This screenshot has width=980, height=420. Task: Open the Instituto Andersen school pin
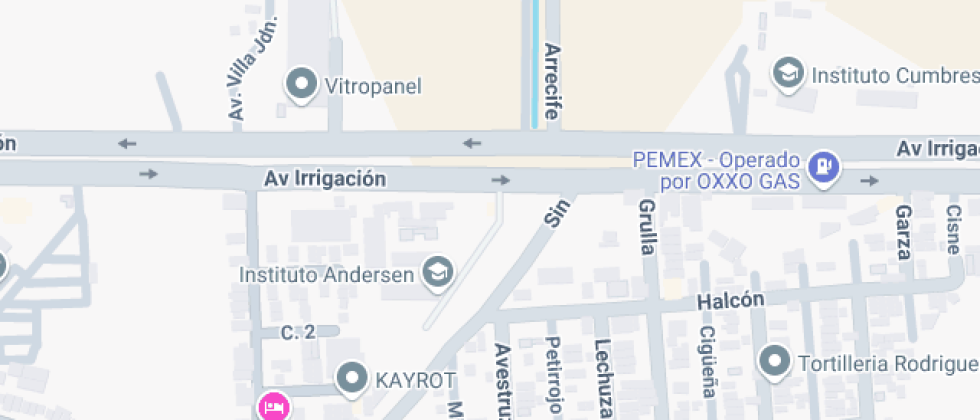pos(438,273)
